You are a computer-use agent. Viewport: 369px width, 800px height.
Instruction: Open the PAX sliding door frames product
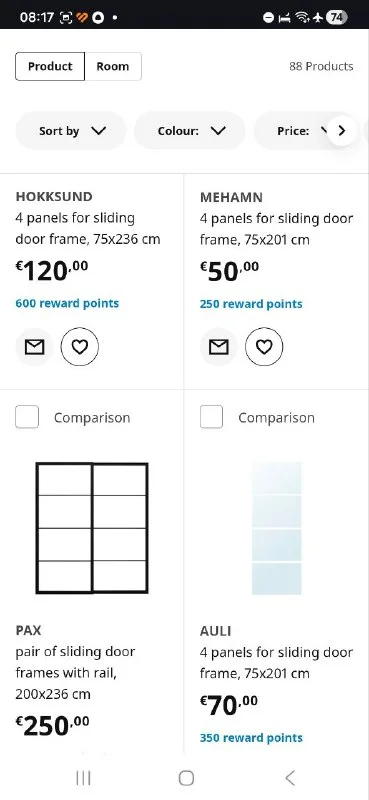[92, 528]
